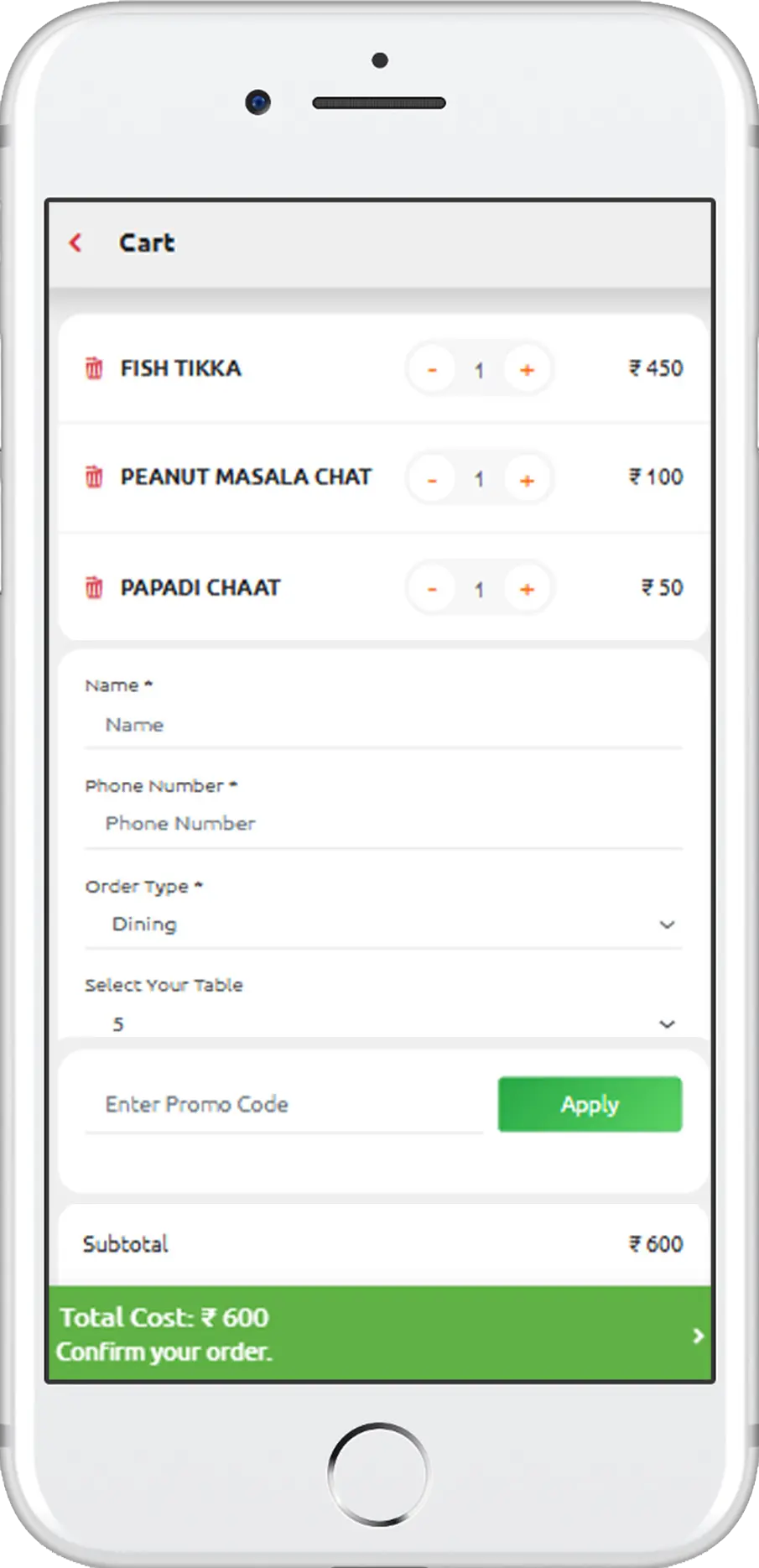Decrease Papadi Chaat quantity
759x1568 pixels.
[x=432, y=590]
